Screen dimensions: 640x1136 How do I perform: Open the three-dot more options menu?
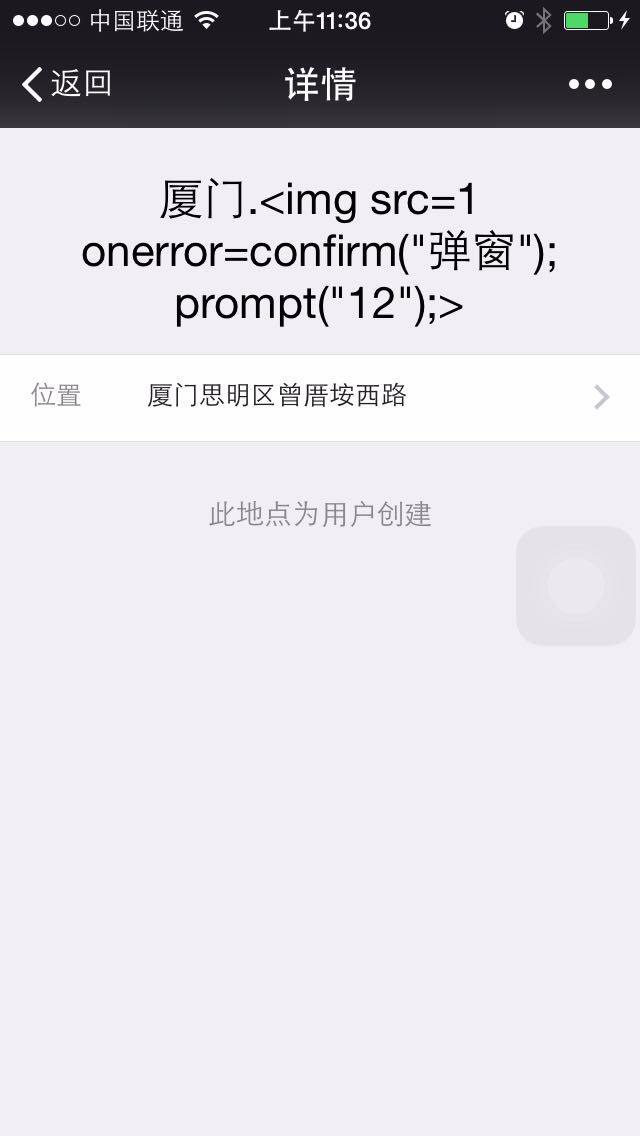pyautogui.click(x=590, y=84)
